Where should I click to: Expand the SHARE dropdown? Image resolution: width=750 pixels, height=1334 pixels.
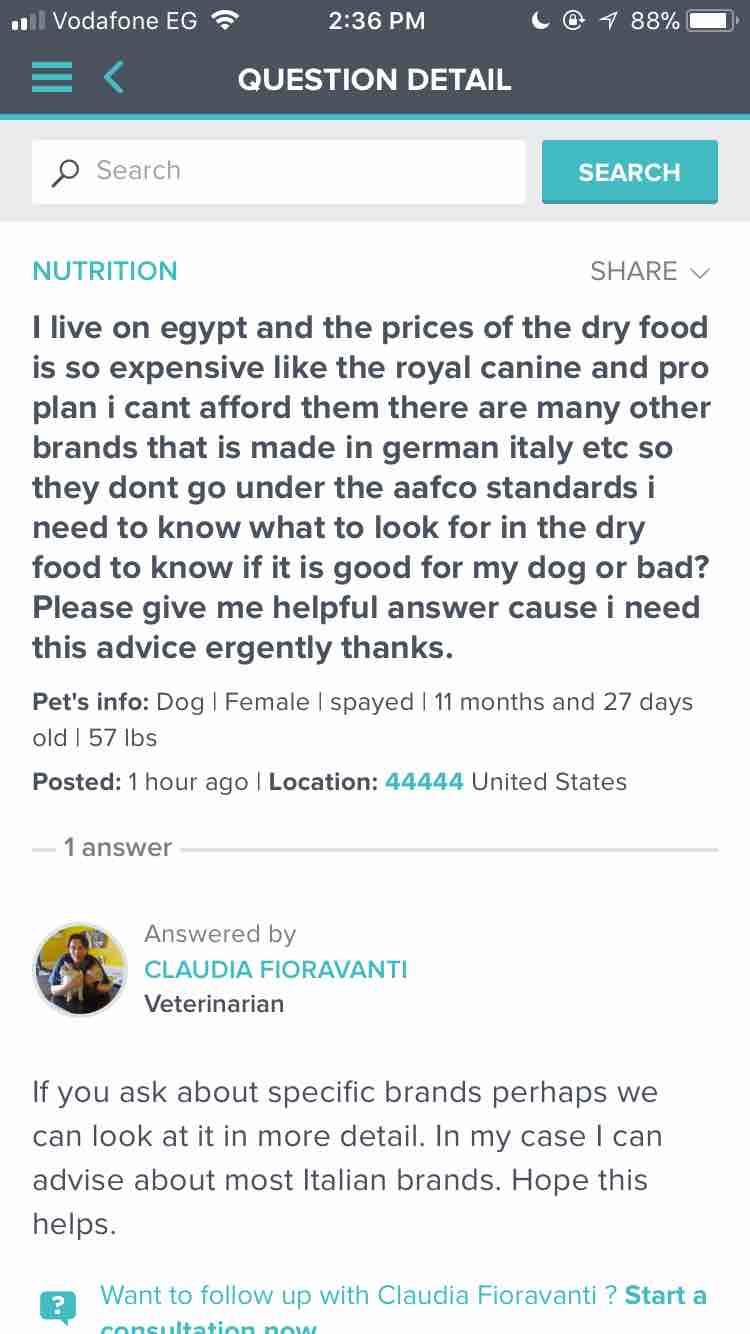(x=649, y=271)
